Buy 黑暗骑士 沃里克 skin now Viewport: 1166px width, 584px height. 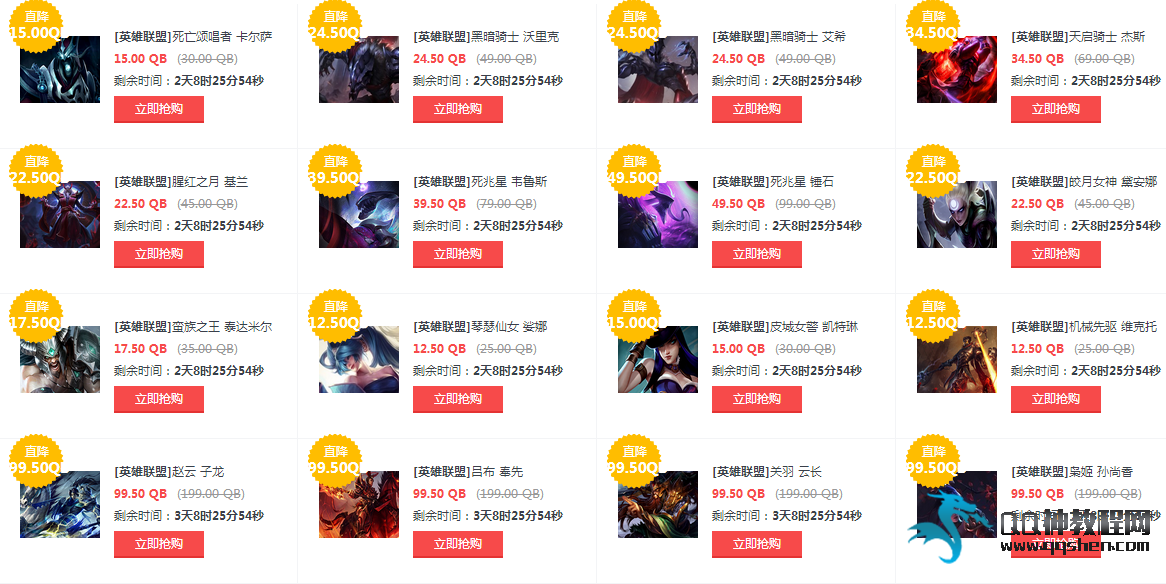coord(458,109)
